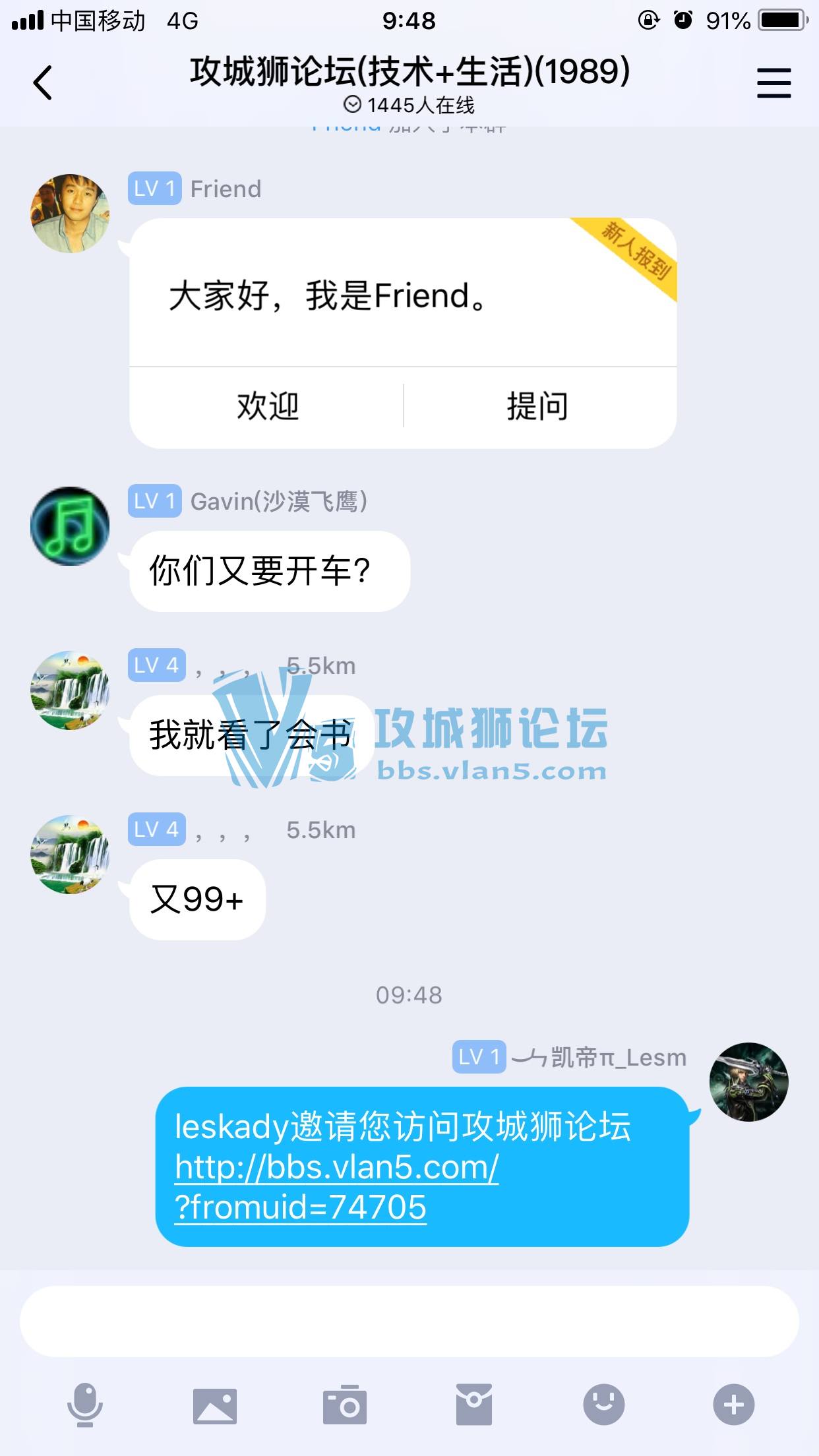Tap 提问 to ask Friend a question
819x1456 pixels.
538,406
